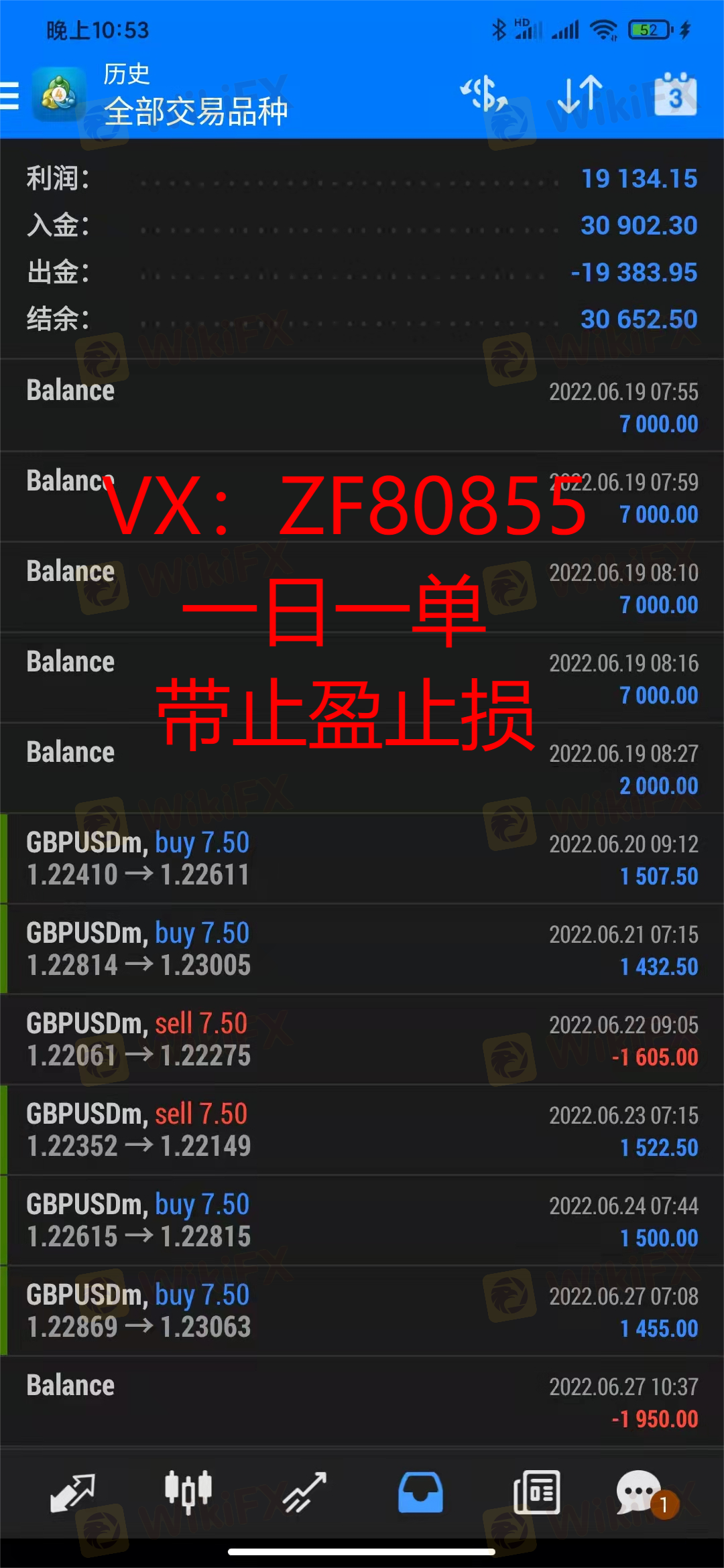724x1568 pixels.
Task: Switch to the Trade tab
Action: point(304,1493)
